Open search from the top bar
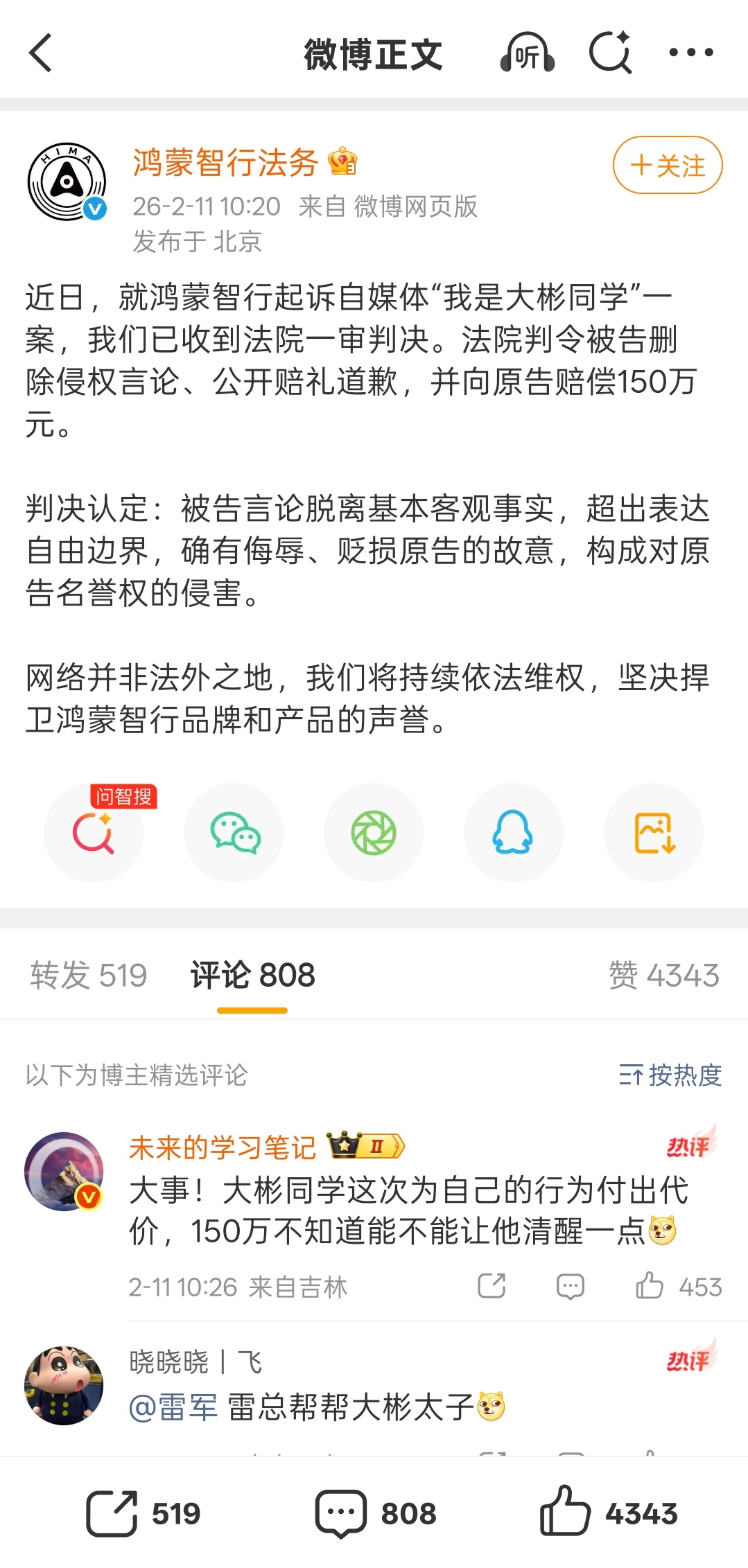Screen dimensions: 748x1568 click(611, 53)
